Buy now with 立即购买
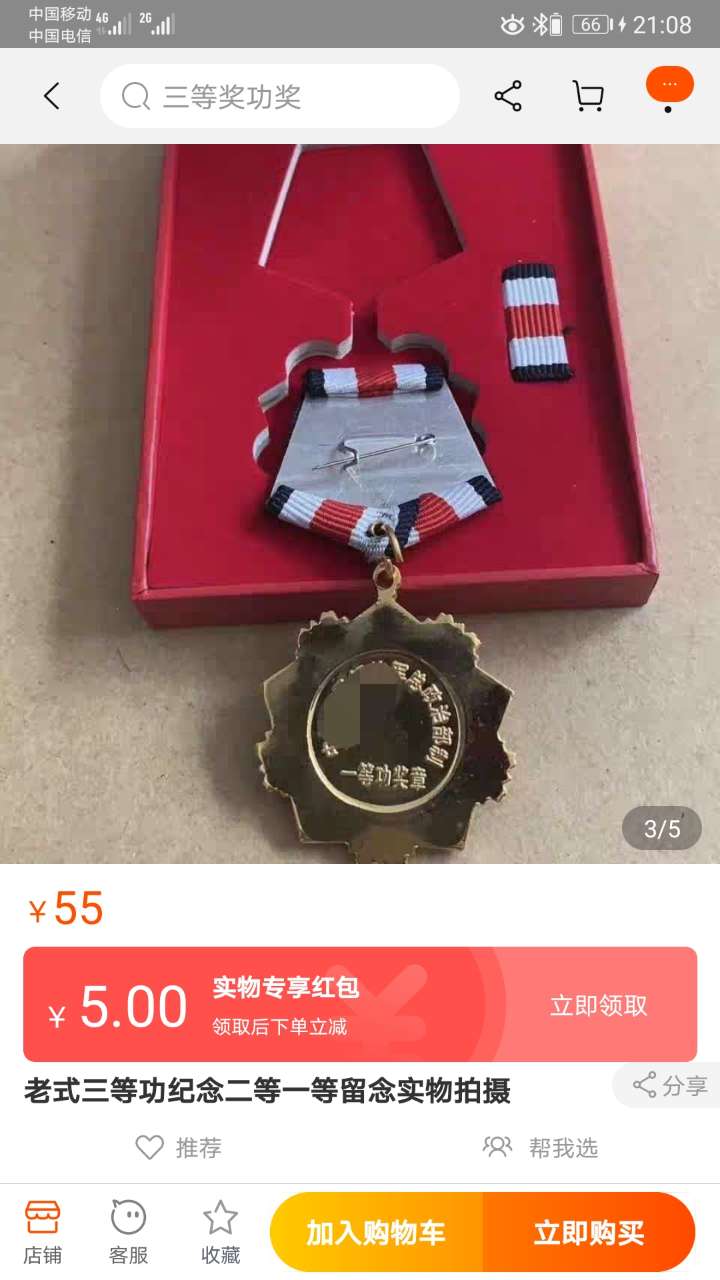Viewport: 720px width, 1280px height. [x=588, y=1232]
